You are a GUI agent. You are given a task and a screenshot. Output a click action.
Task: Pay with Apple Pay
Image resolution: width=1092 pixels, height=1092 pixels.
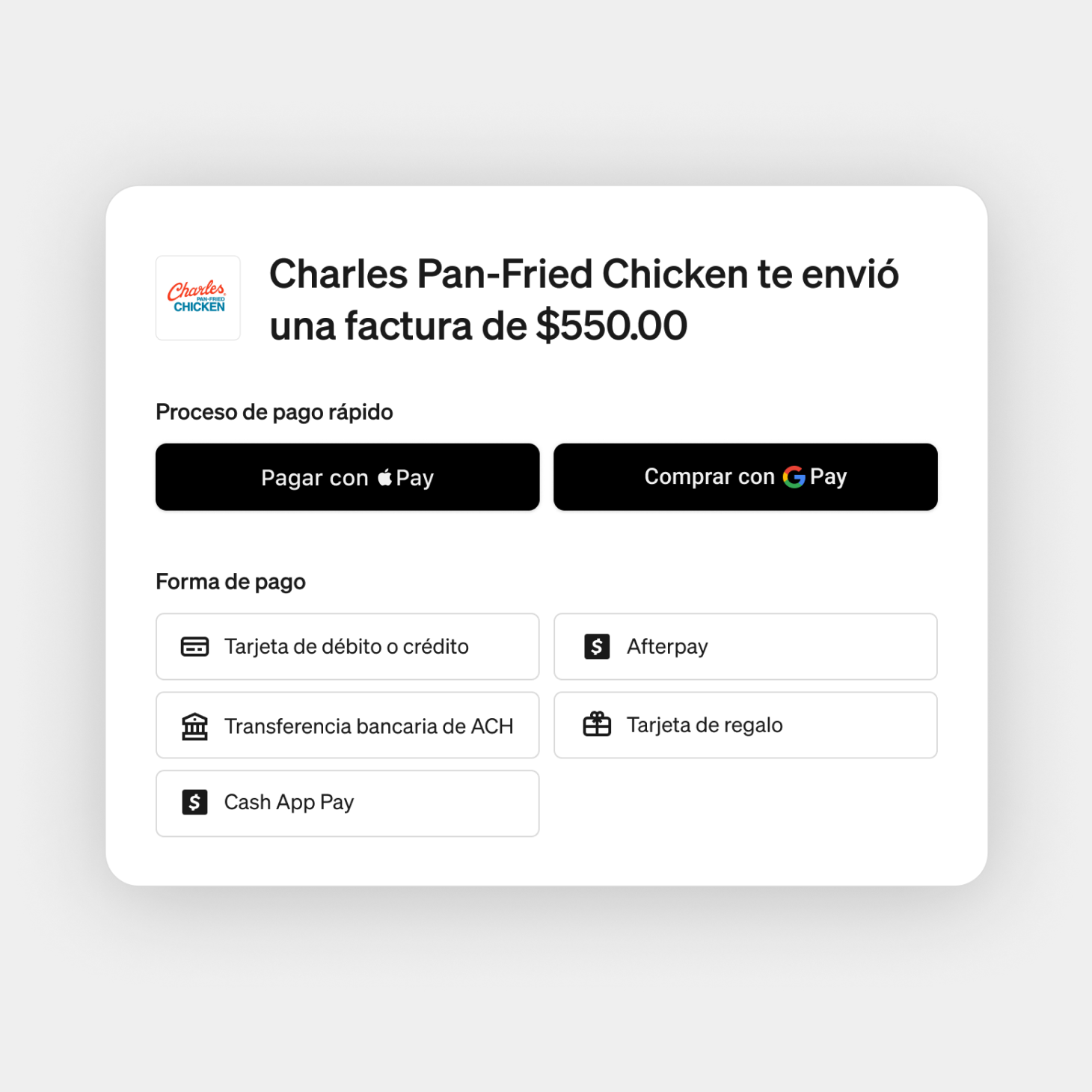pyautogui.click(x=347, y=477)
